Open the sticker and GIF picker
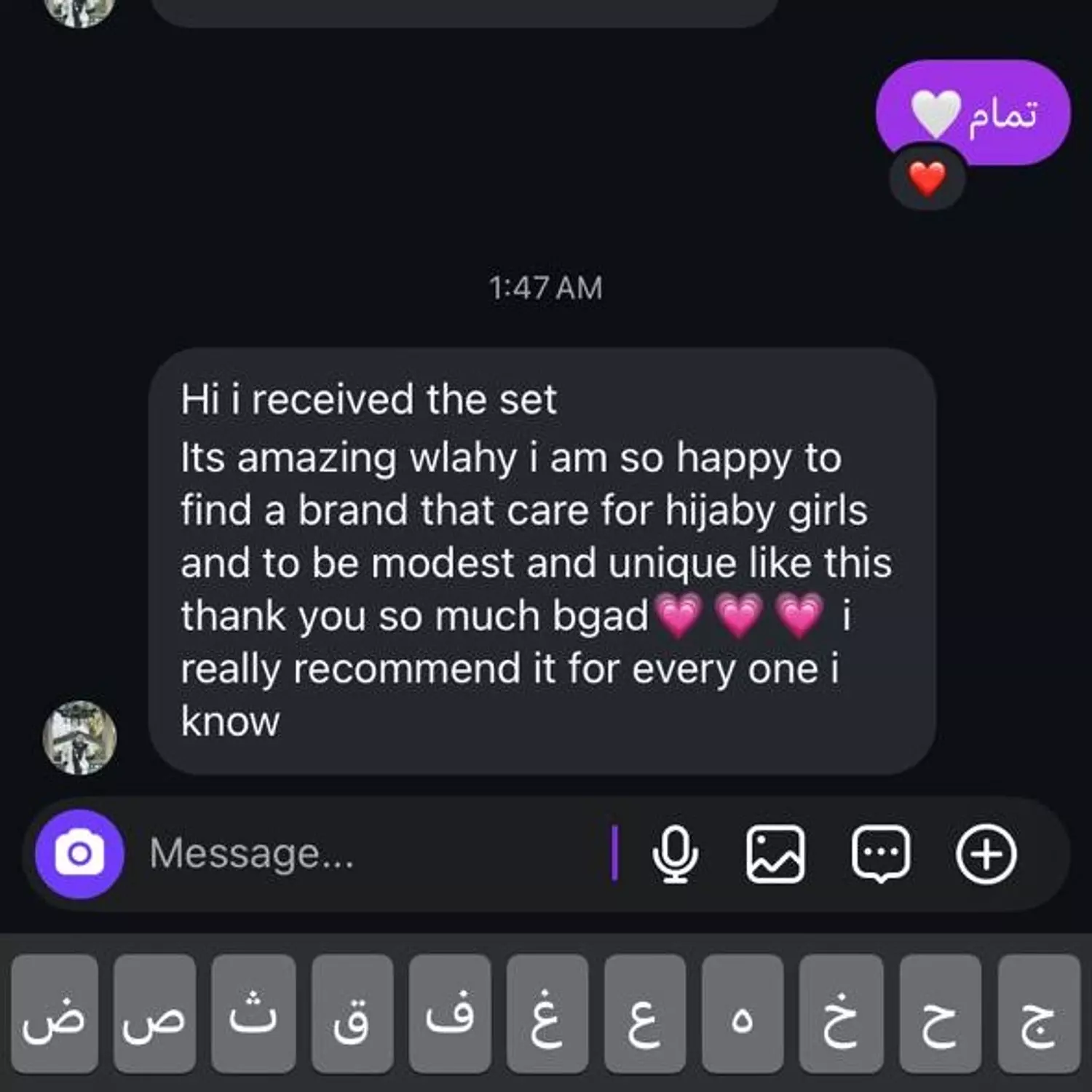 (881, 854)
